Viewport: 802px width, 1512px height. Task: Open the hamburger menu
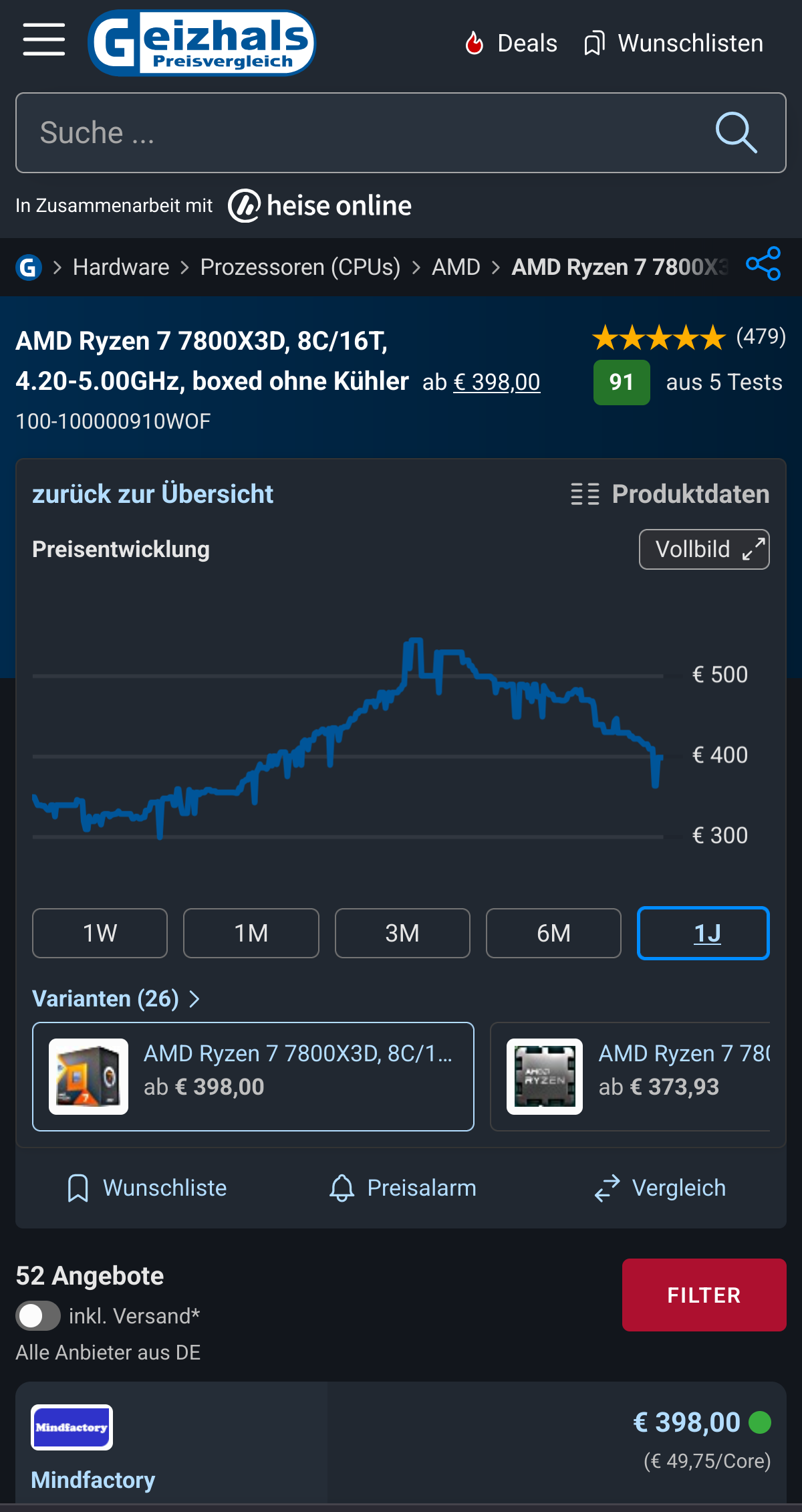43,39
